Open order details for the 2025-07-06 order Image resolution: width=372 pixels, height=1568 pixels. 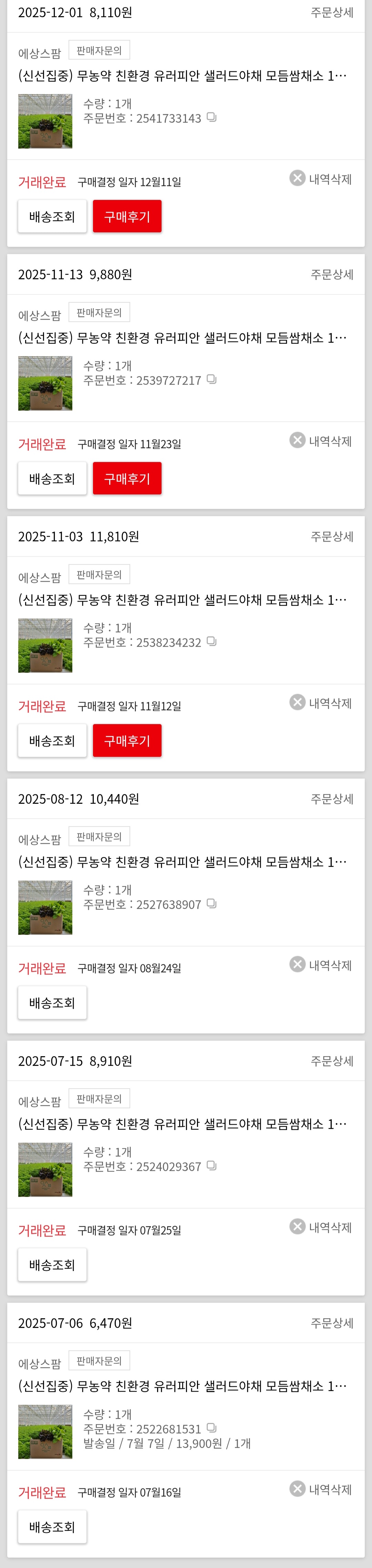[332, 1323]
